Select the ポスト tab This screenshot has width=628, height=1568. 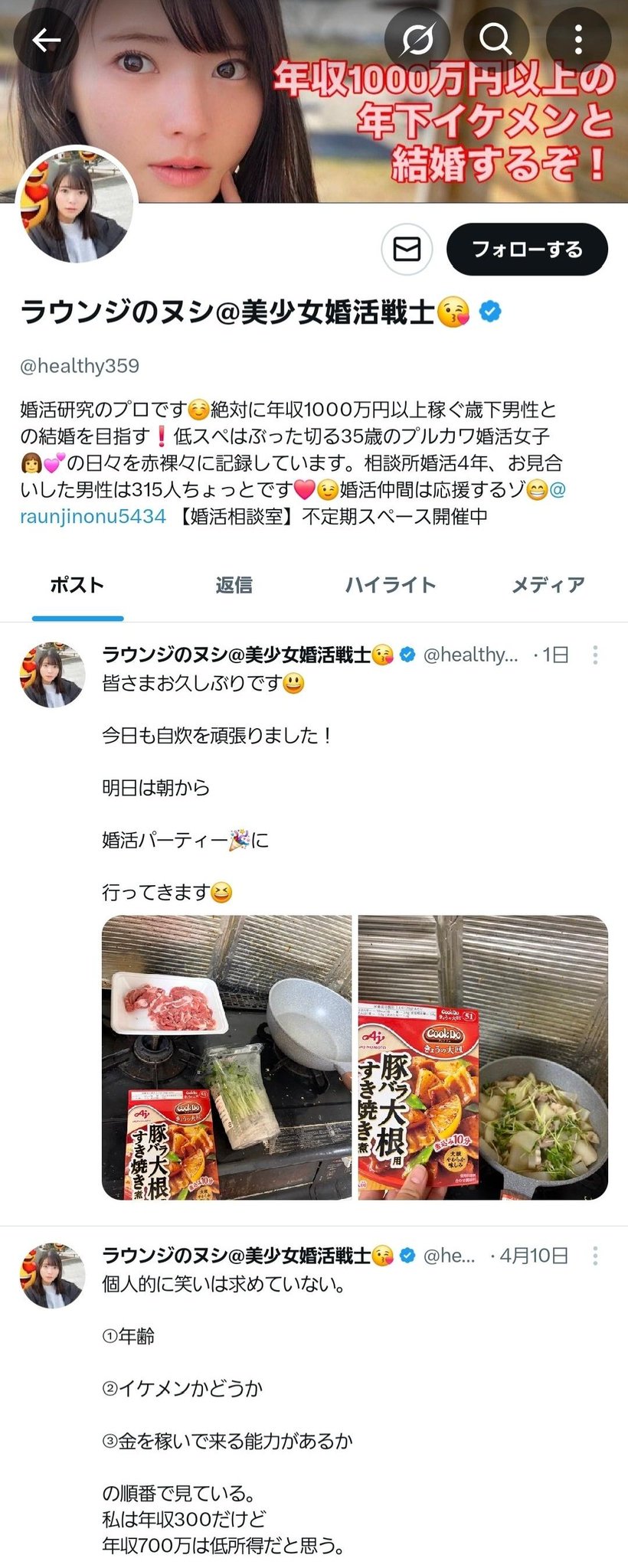tap(77, 586)
